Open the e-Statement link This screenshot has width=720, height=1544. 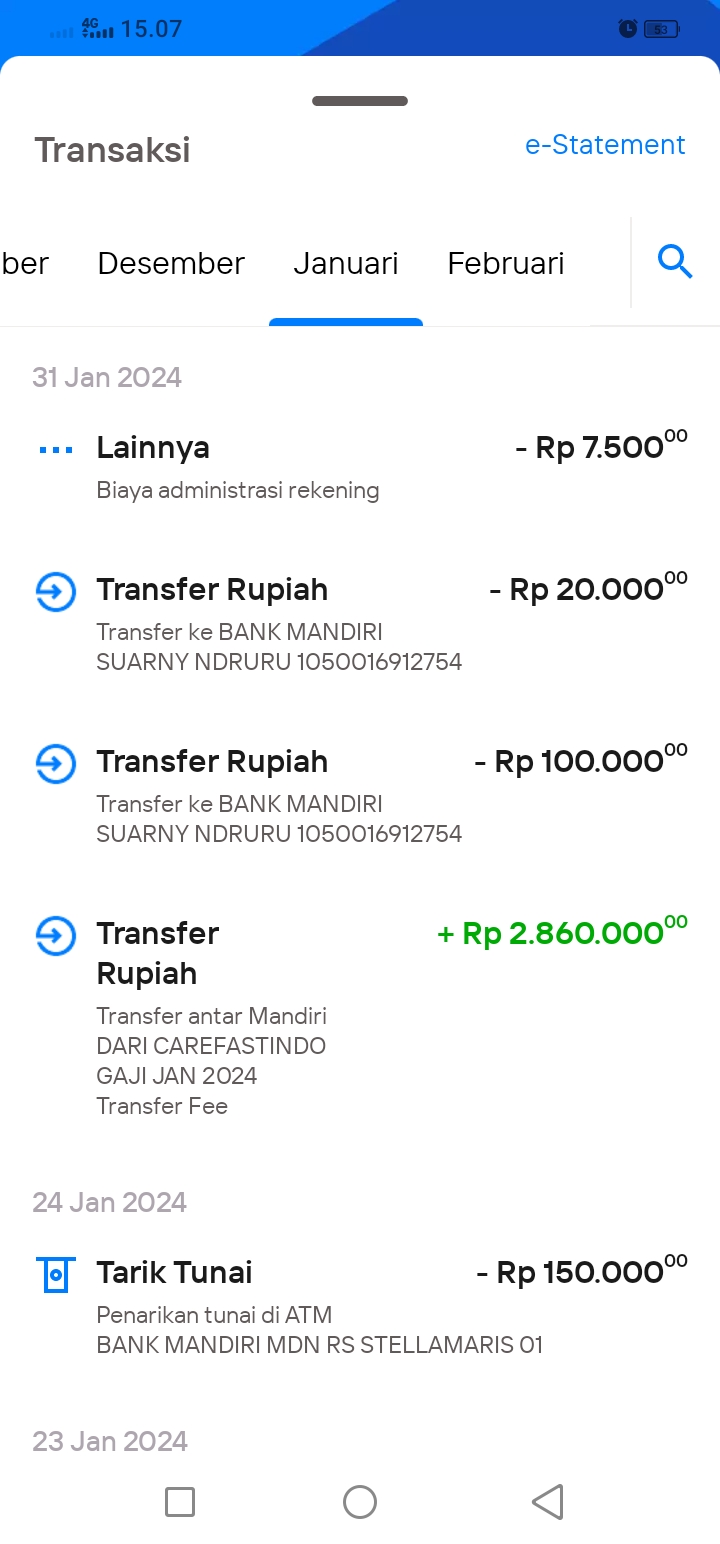(x=605, y=145)
